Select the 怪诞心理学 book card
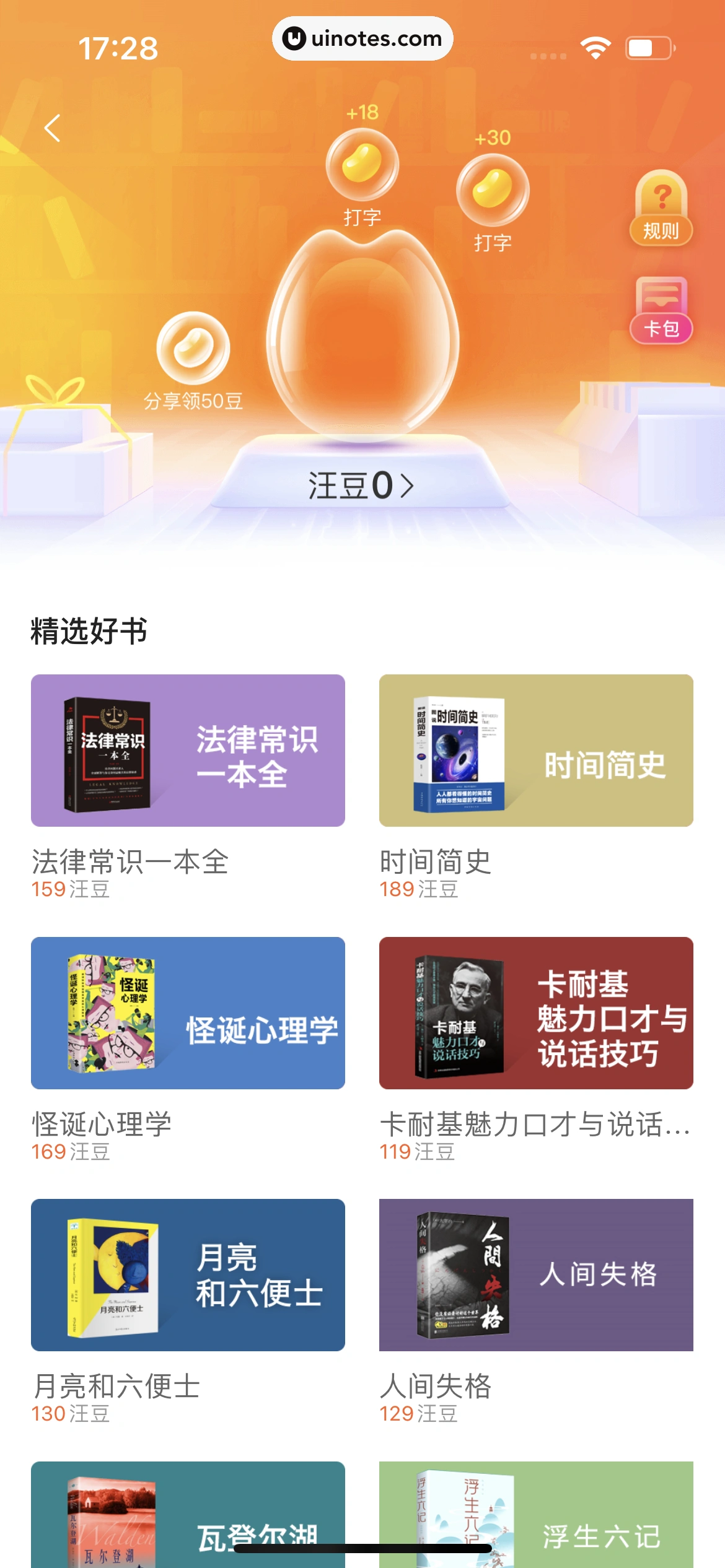Viewport: 725px width, 1568px height. [x=188, y=1013]
